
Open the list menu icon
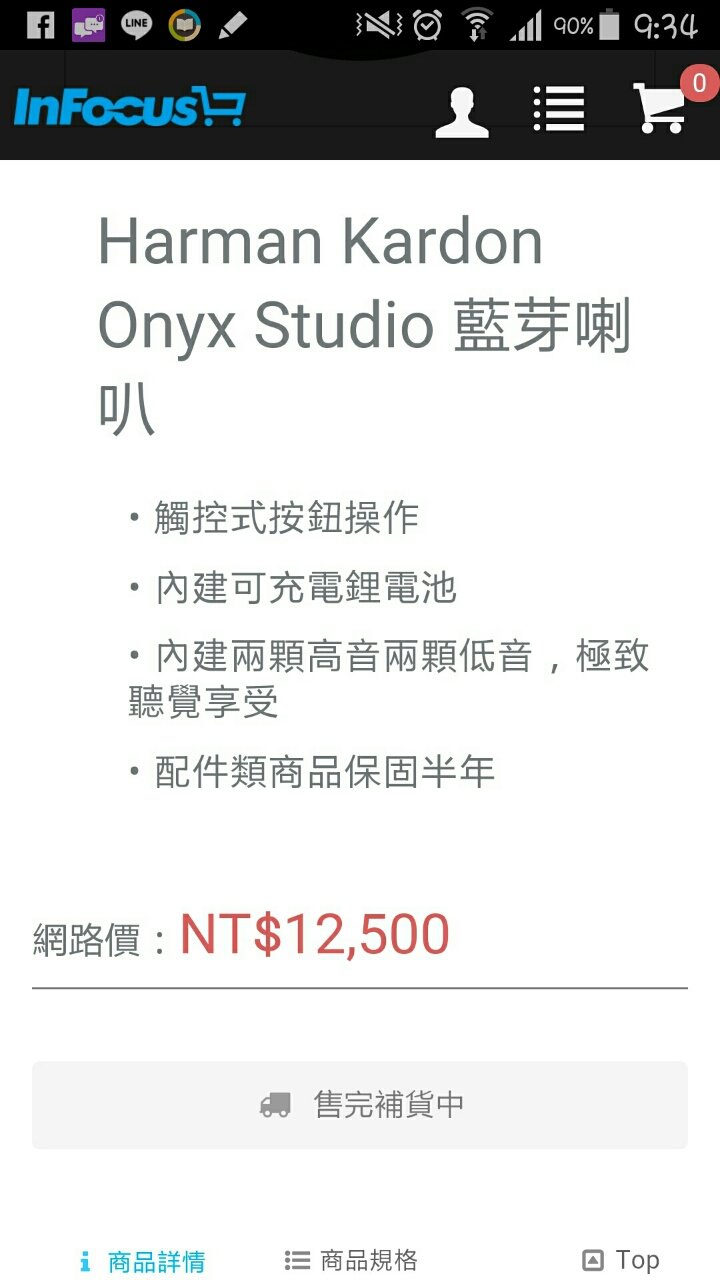click(x=559, y=108)
